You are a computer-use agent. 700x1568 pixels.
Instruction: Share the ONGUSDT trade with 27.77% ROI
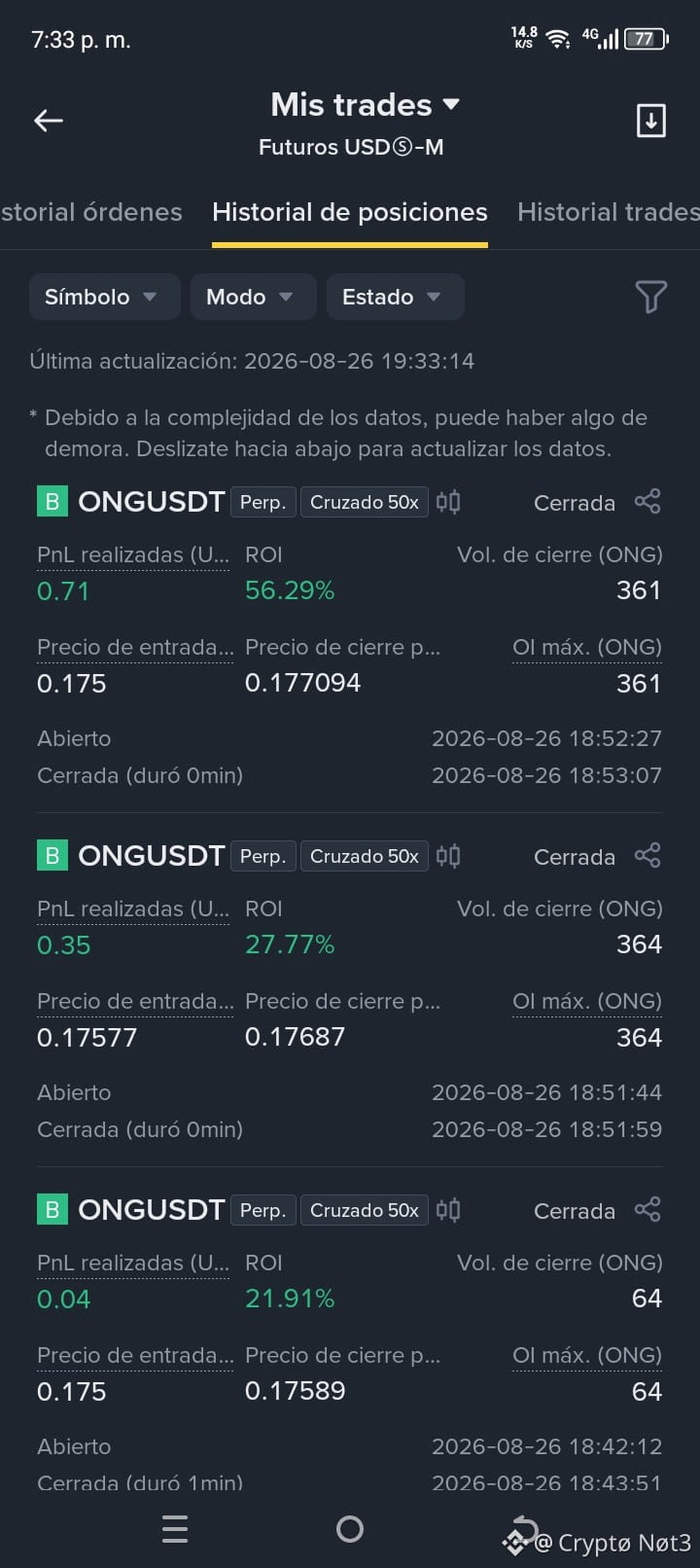[647, 856]
